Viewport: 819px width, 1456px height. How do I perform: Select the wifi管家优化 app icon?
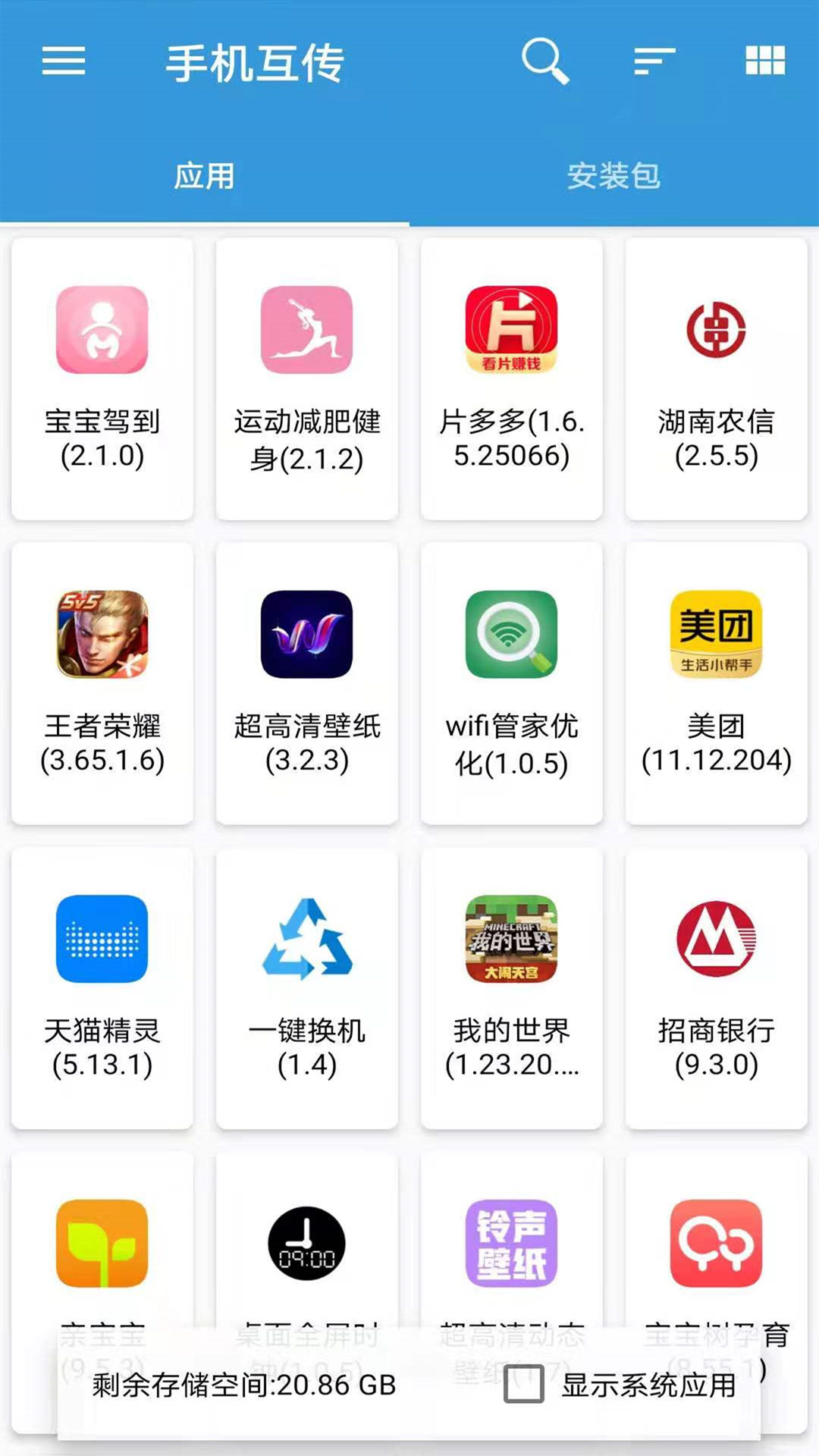click(x=510, y=635)
